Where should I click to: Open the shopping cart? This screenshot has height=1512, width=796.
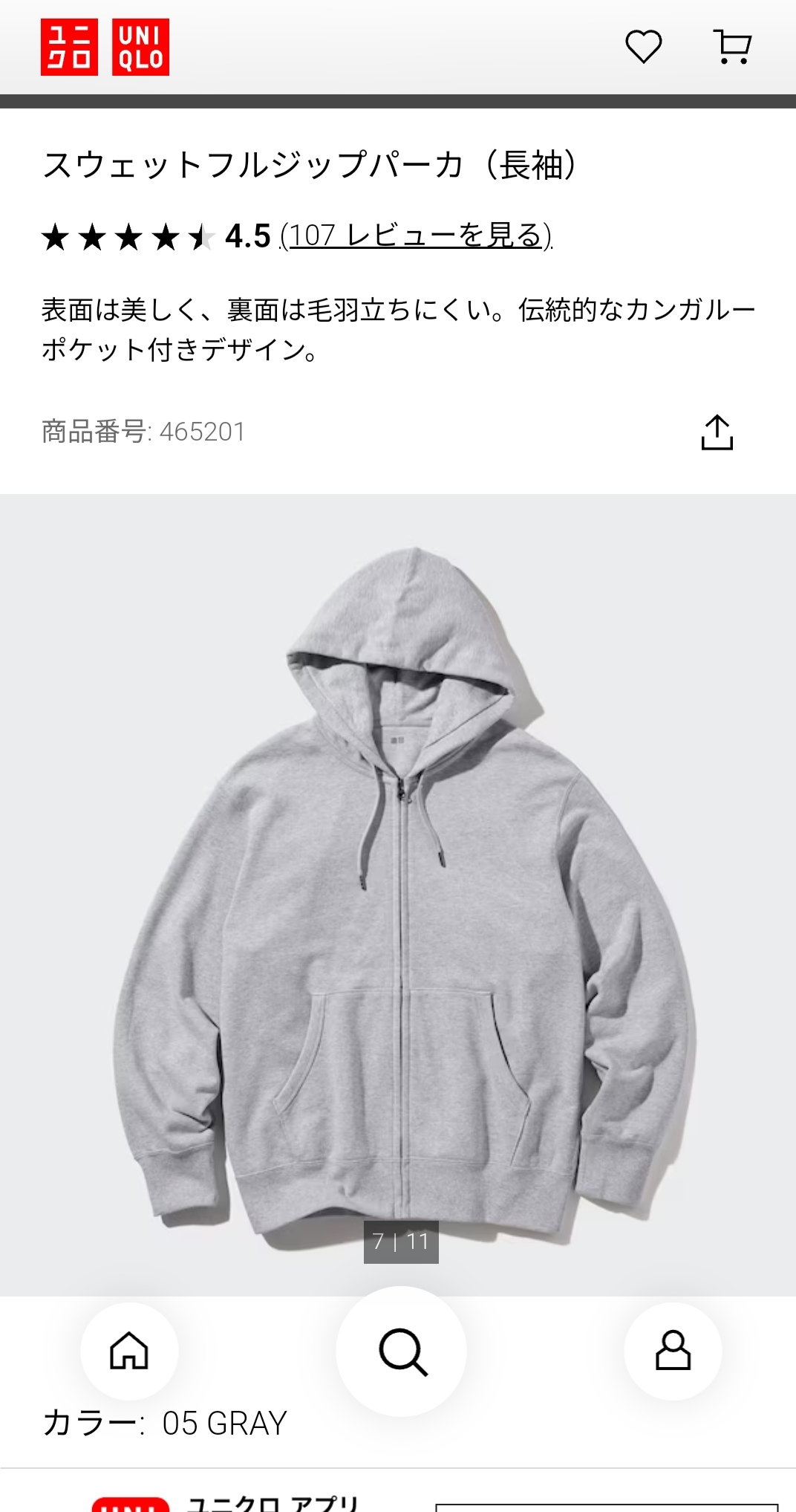click(732, 48)
